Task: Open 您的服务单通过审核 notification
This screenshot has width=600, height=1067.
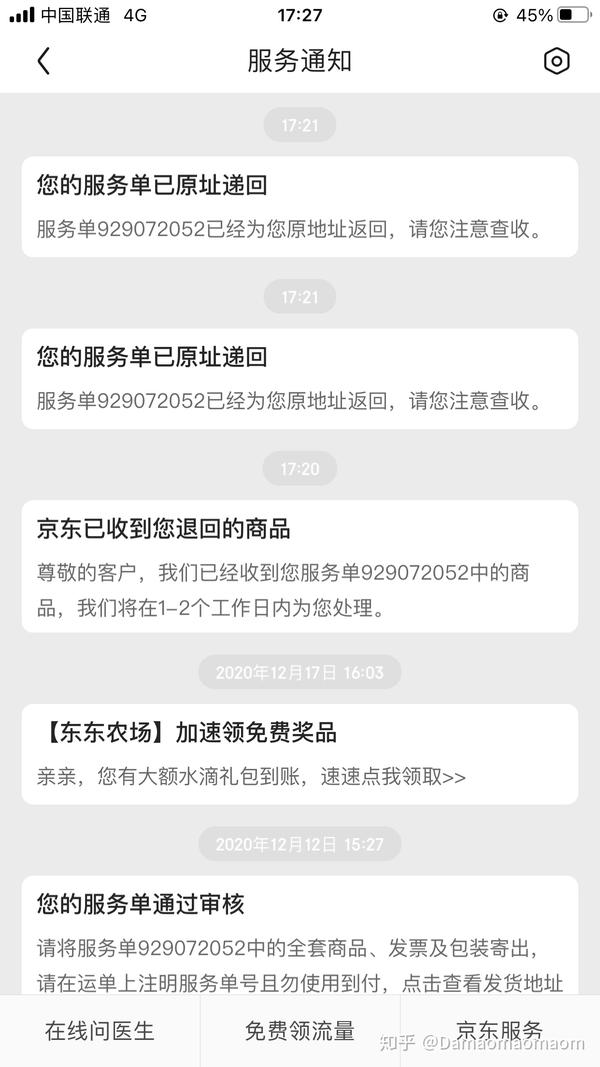Action: pyautogui.click(x=299, y=935)
